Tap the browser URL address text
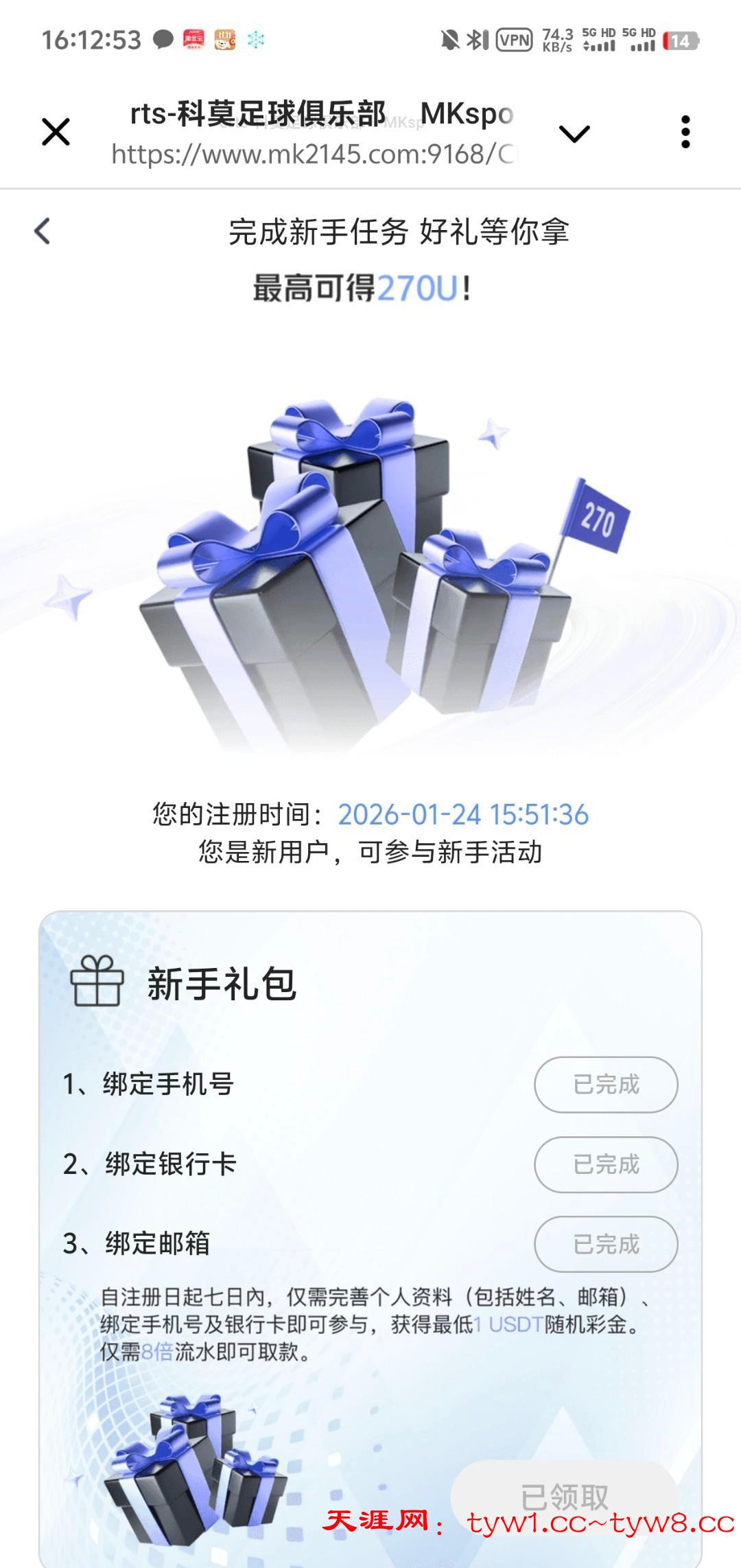 [x=312, y=154]
